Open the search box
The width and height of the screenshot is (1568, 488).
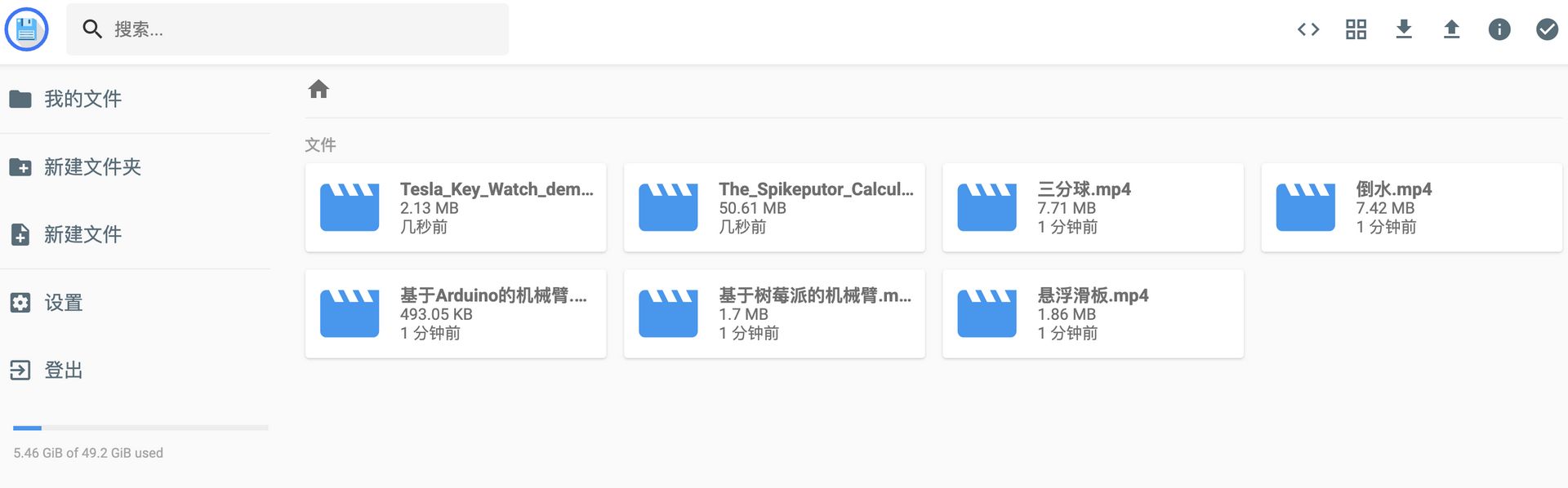[287, 29]
